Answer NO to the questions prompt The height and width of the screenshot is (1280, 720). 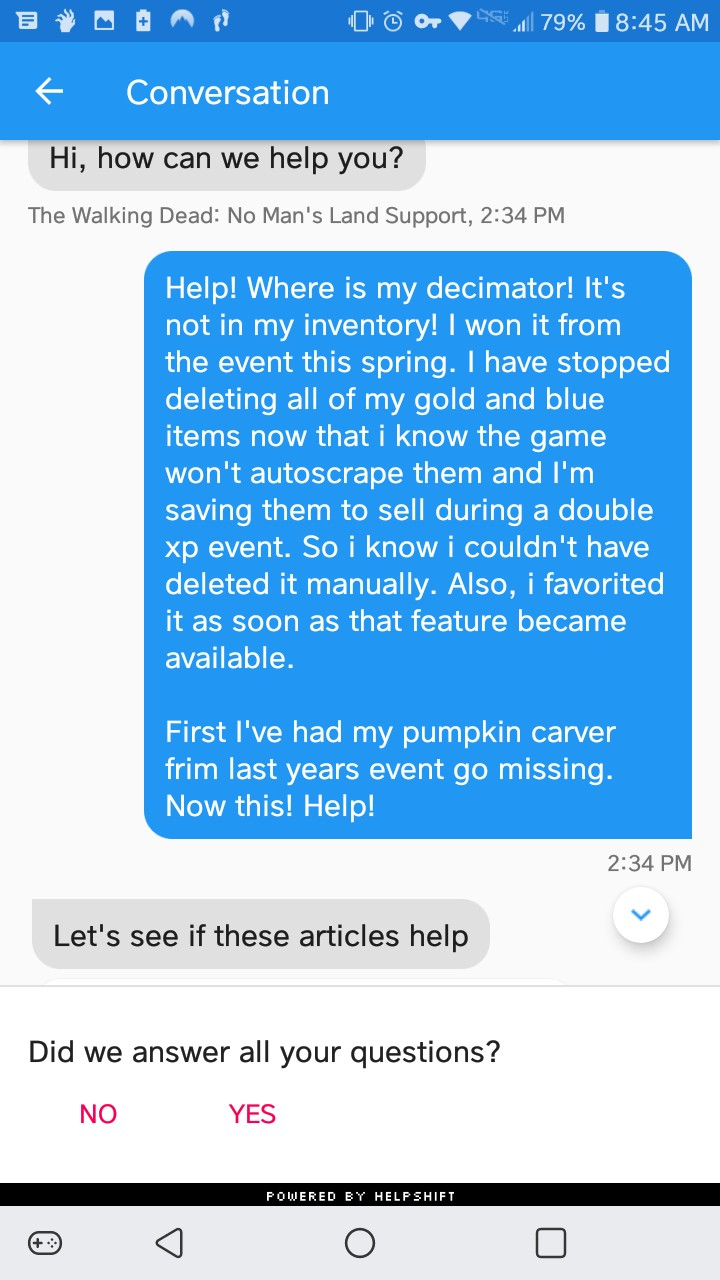(x=98, y=1114)
